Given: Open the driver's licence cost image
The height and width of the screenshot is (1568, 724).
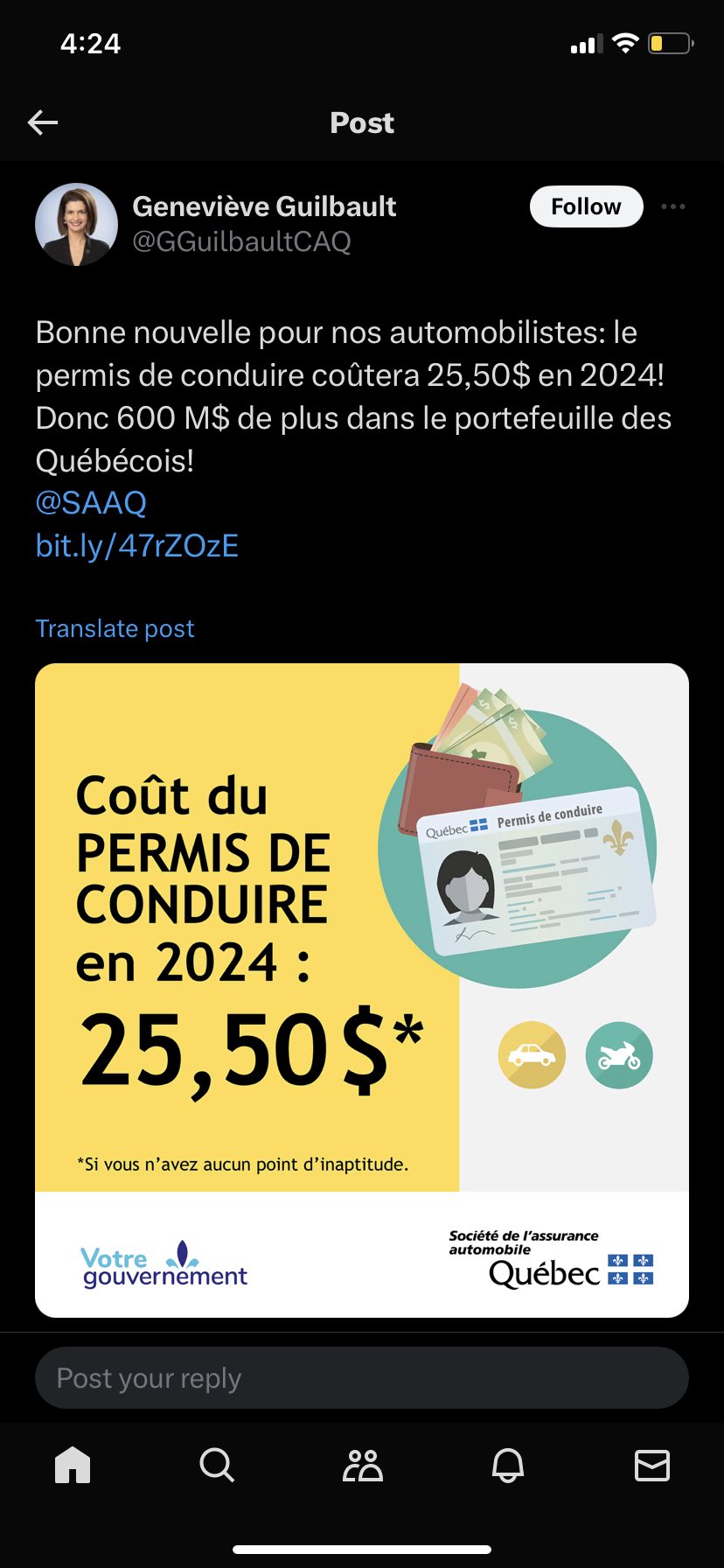Looking at the screenshot, I should [x=362, y=990].
